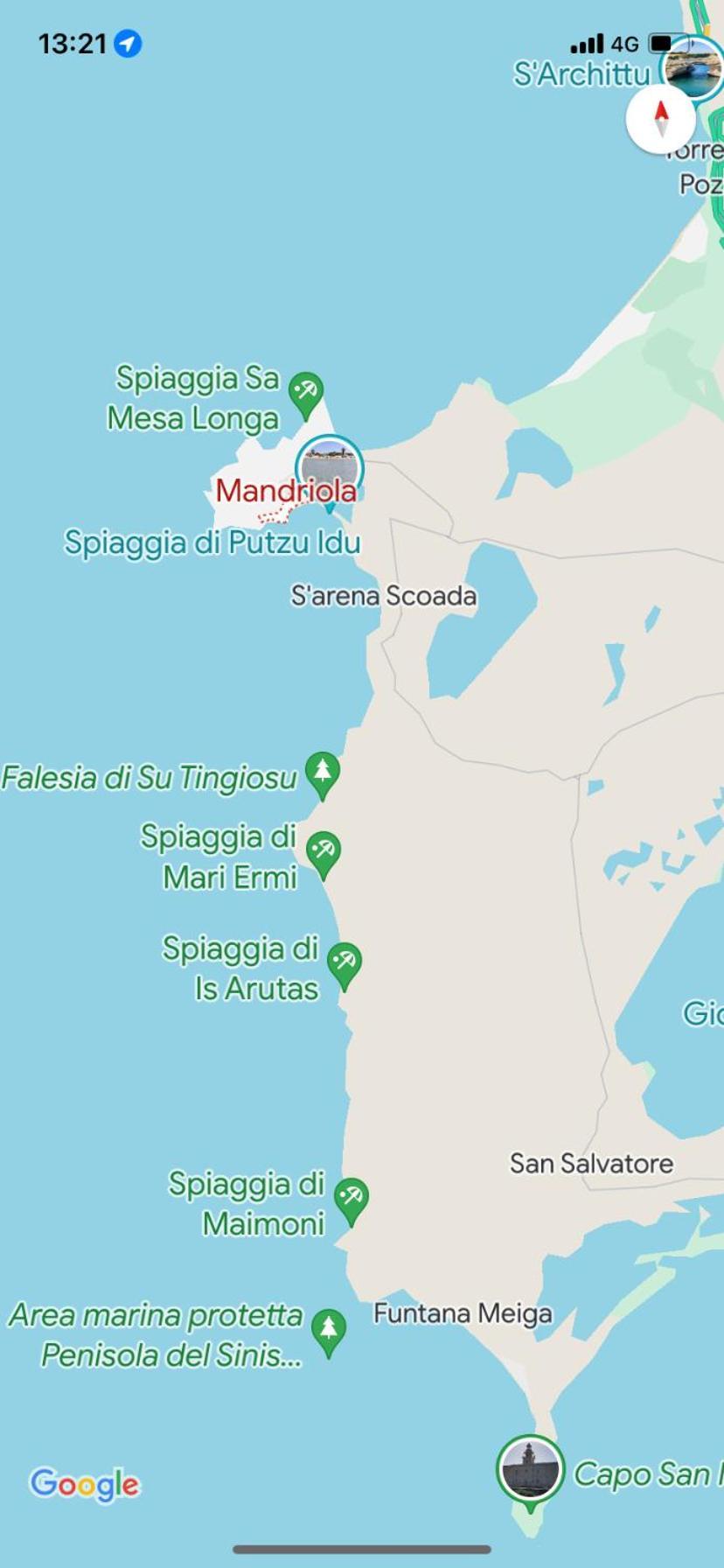The height and width of the screenshot is (1568, 724).
Task: Tap Area marina protetta Penisola del Sinis pin
Action: 329,1330
